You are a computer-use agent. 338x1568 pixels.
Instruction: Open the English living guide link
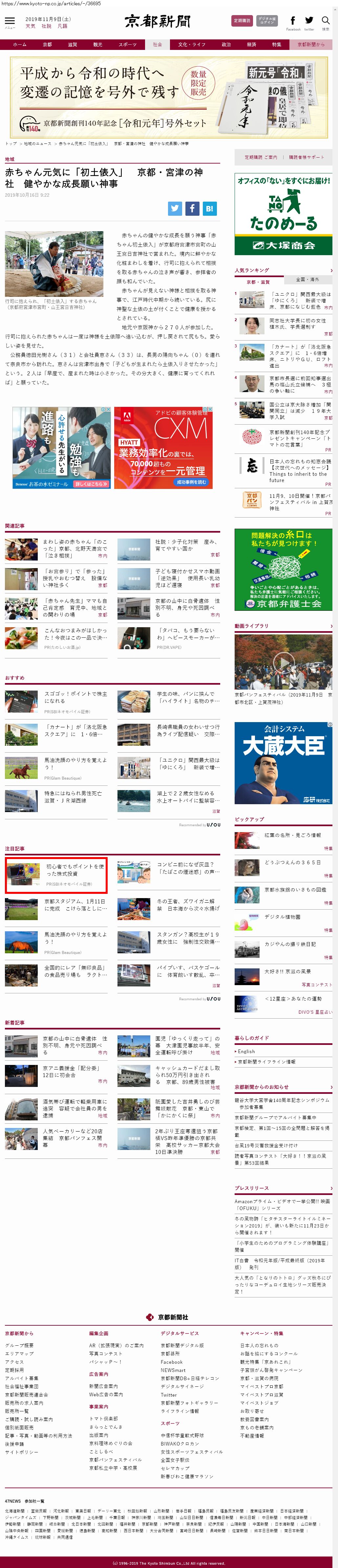tap(246, 1051)
